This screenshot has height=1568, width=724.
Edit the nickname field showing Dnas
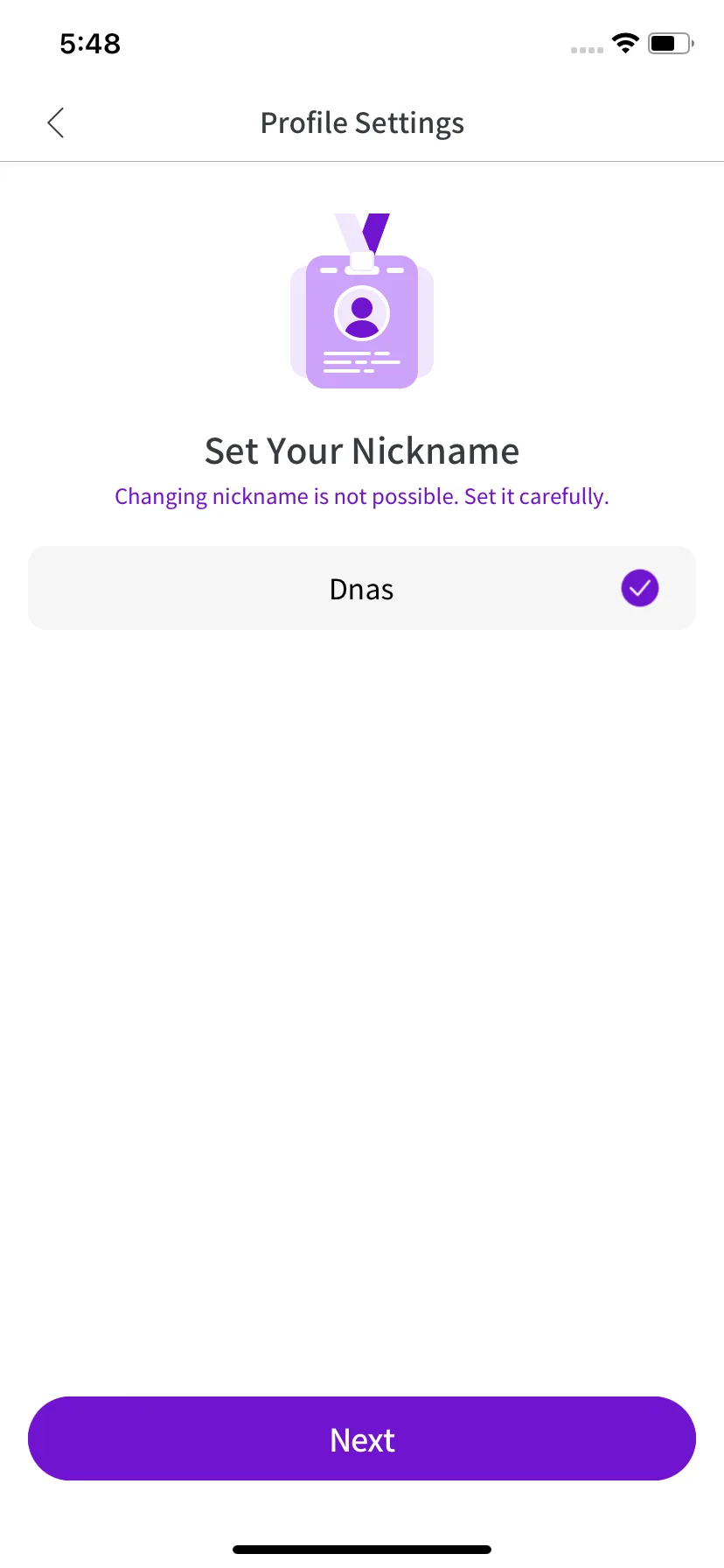[x=362, y=588]
